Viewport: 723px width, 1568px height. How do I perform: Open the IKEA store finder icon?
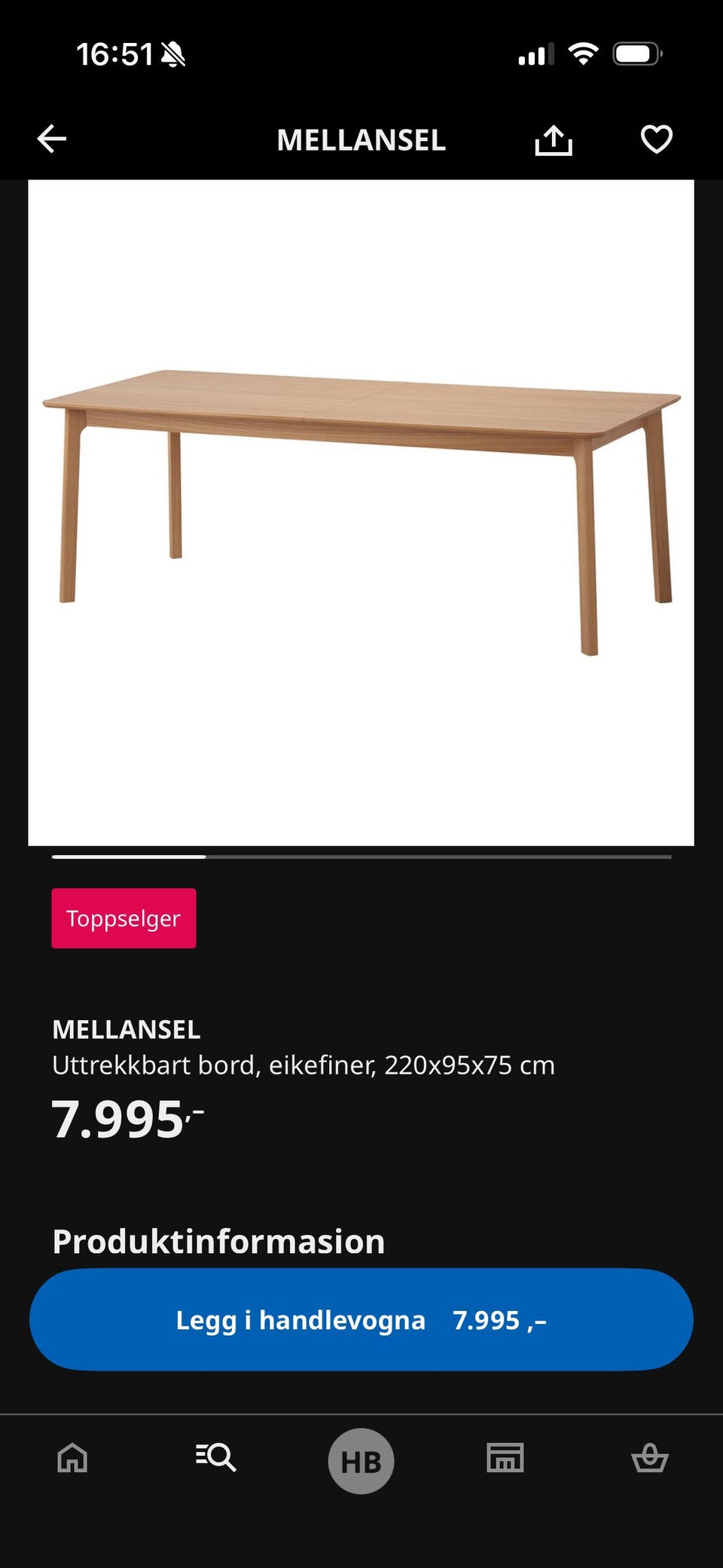pyautogui.click(x=505, y=1458)
